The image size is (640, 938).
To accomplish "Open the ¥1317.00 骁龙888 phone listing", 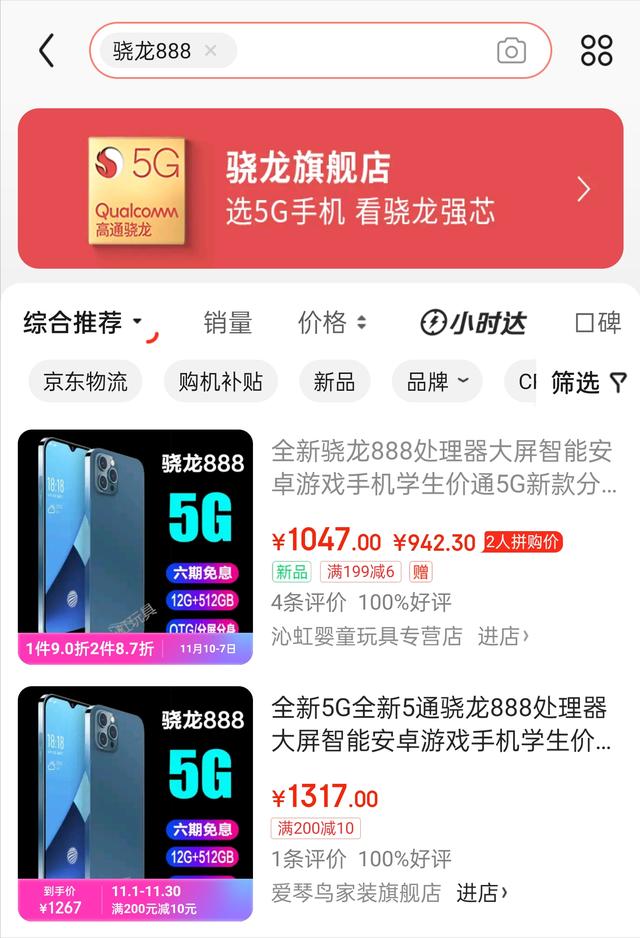I will coord(440,725).
